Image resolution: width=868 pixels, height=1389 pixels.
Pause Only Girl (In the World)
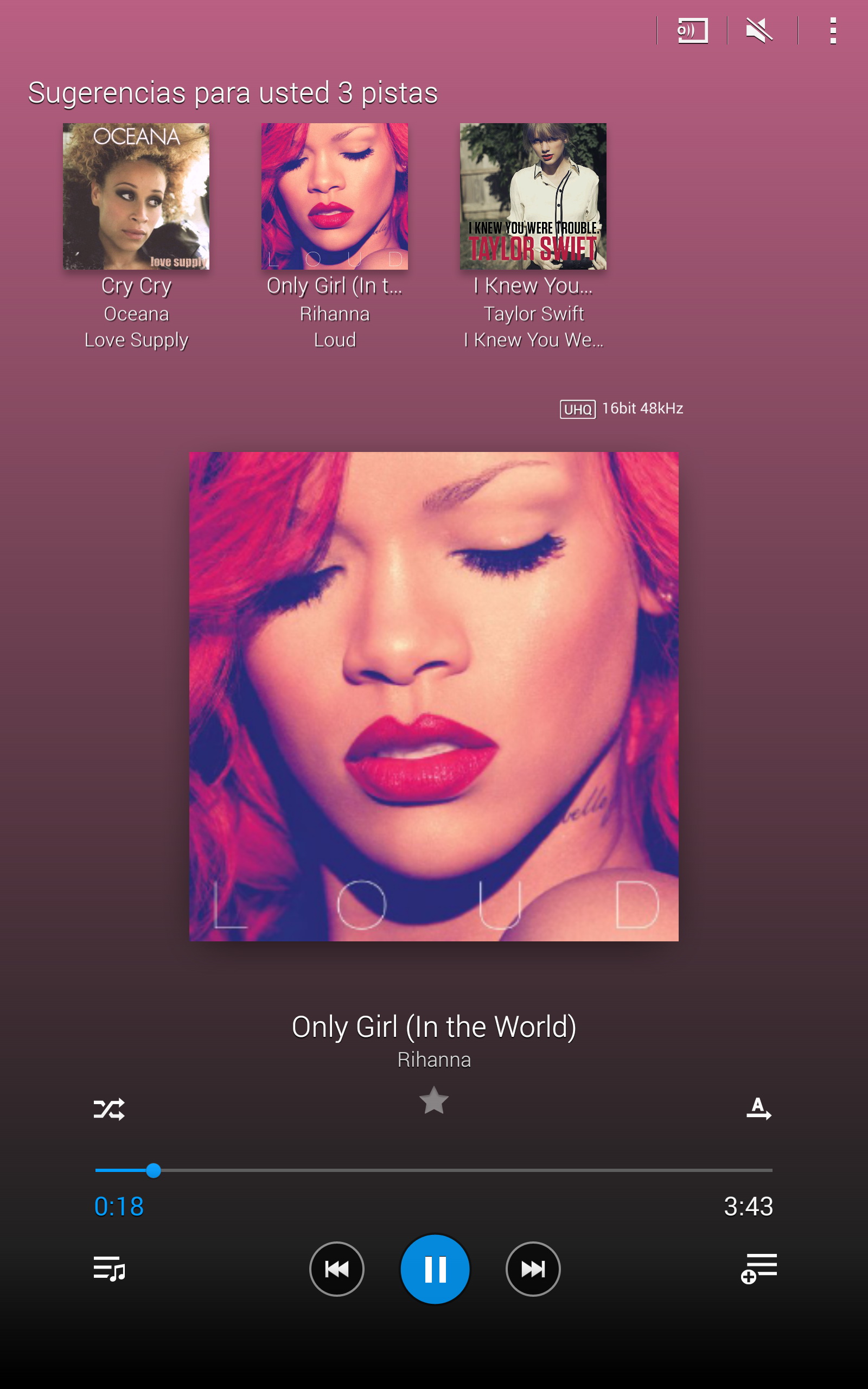tap(435, 1269)
